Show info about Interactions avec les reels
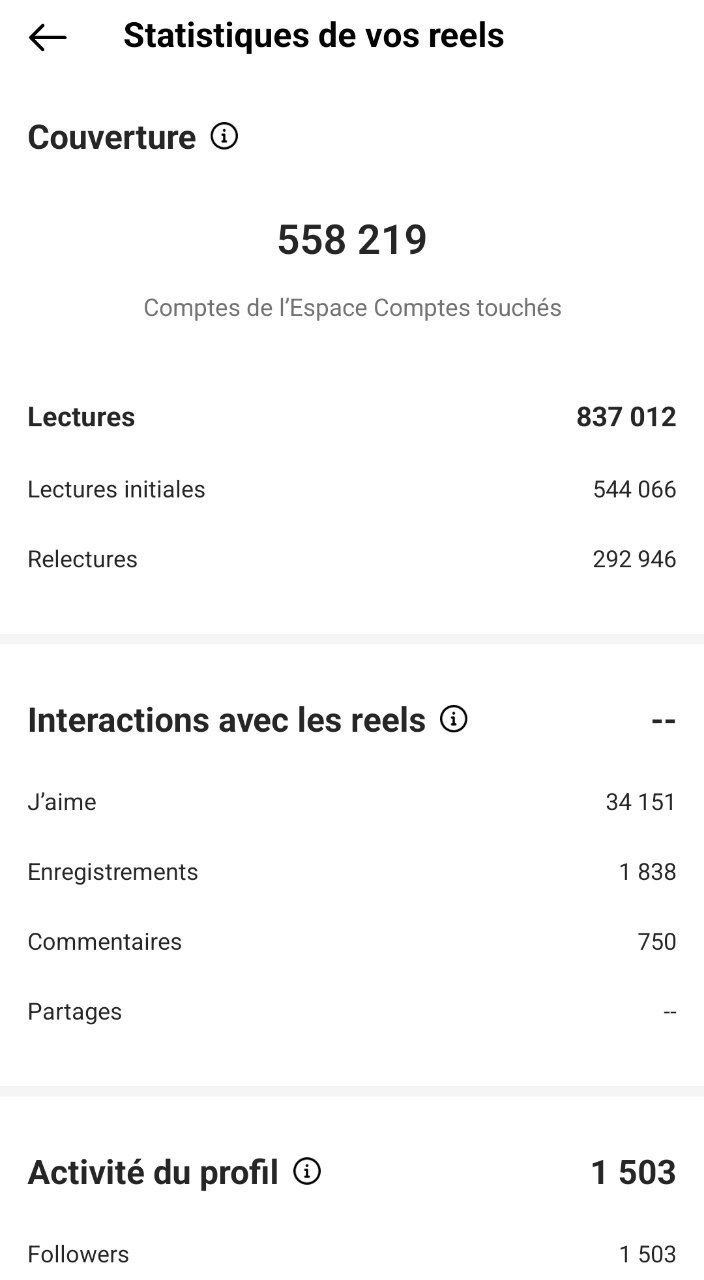 coord(454,719)
